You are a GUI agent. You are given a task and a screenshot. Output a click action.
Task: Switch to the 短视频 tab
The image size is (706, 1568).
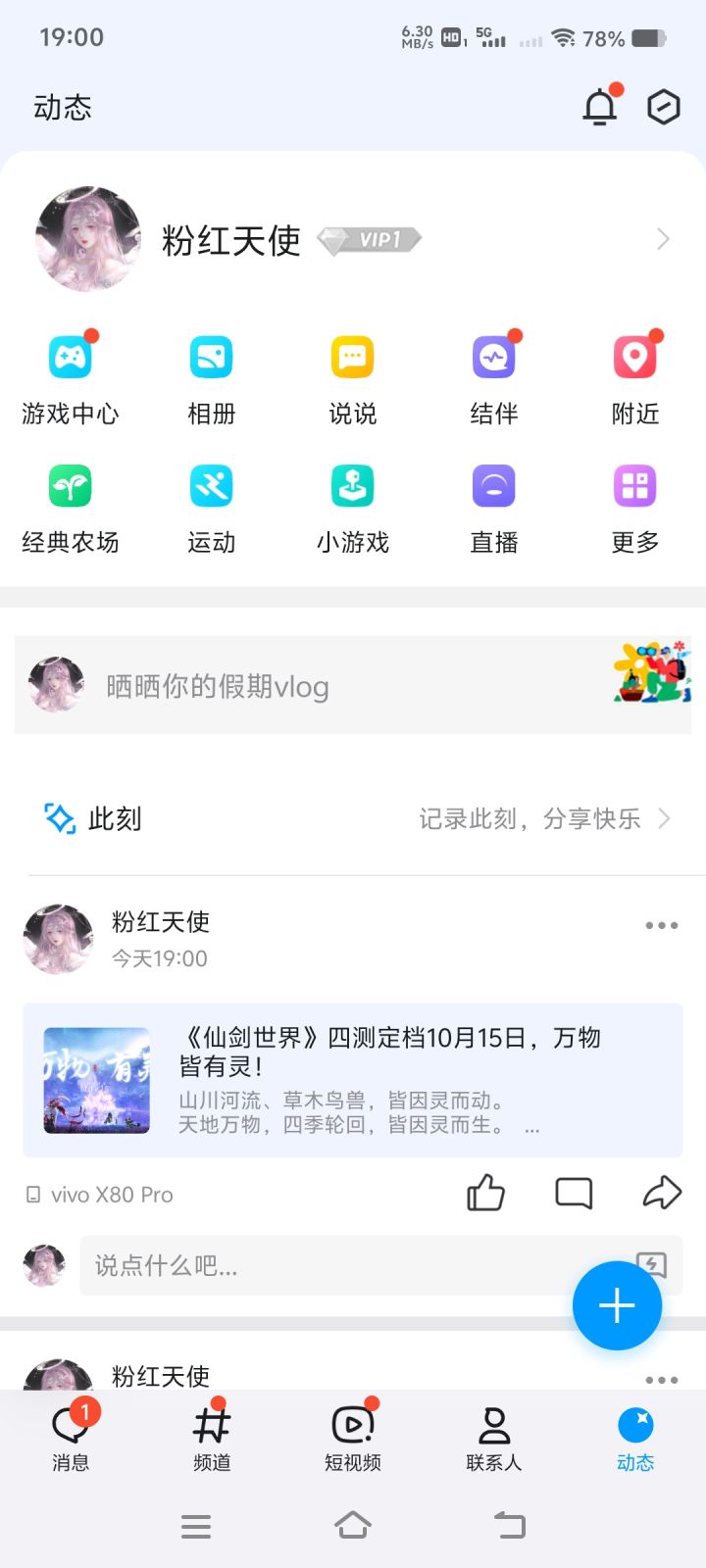(353, 1438)
